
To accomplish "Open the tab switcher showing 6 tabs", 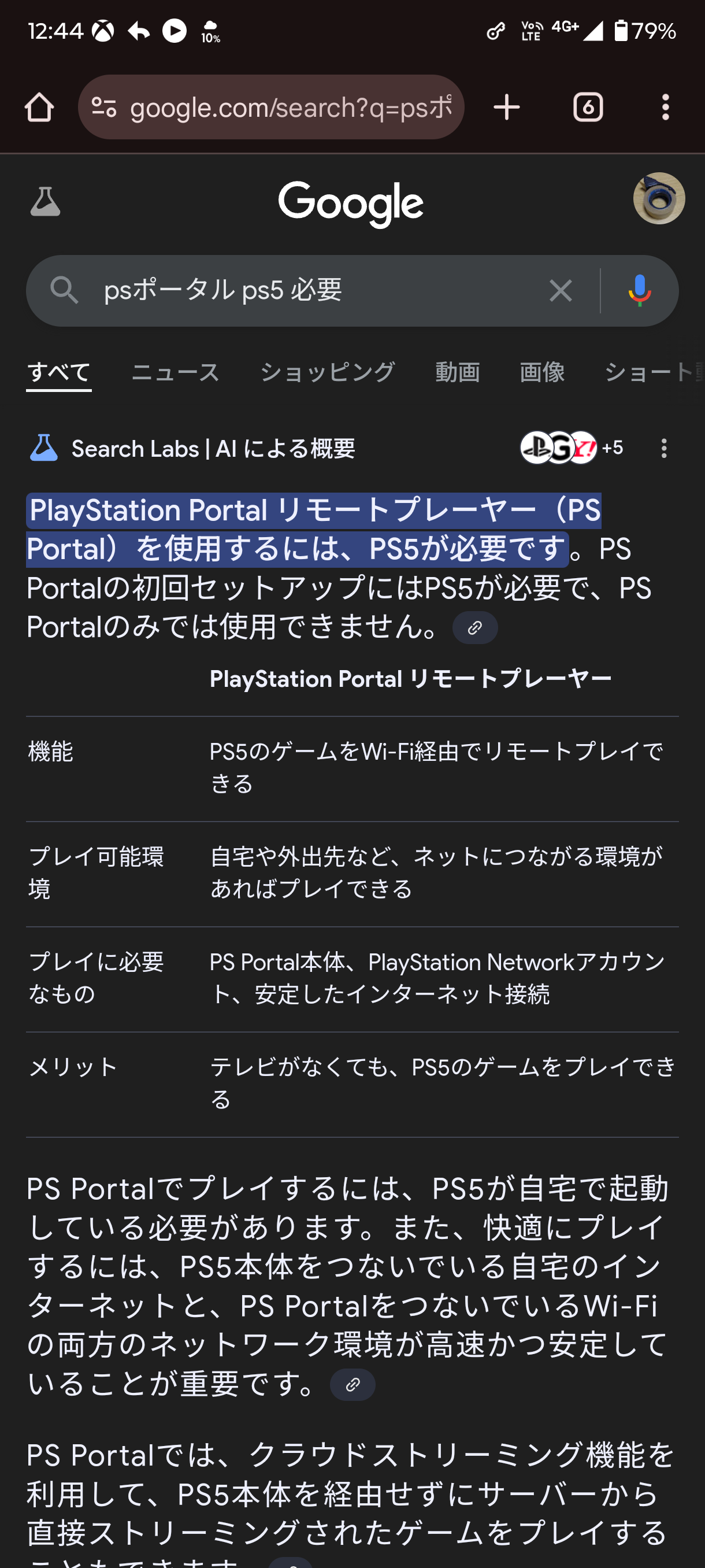I will point(588,108).
